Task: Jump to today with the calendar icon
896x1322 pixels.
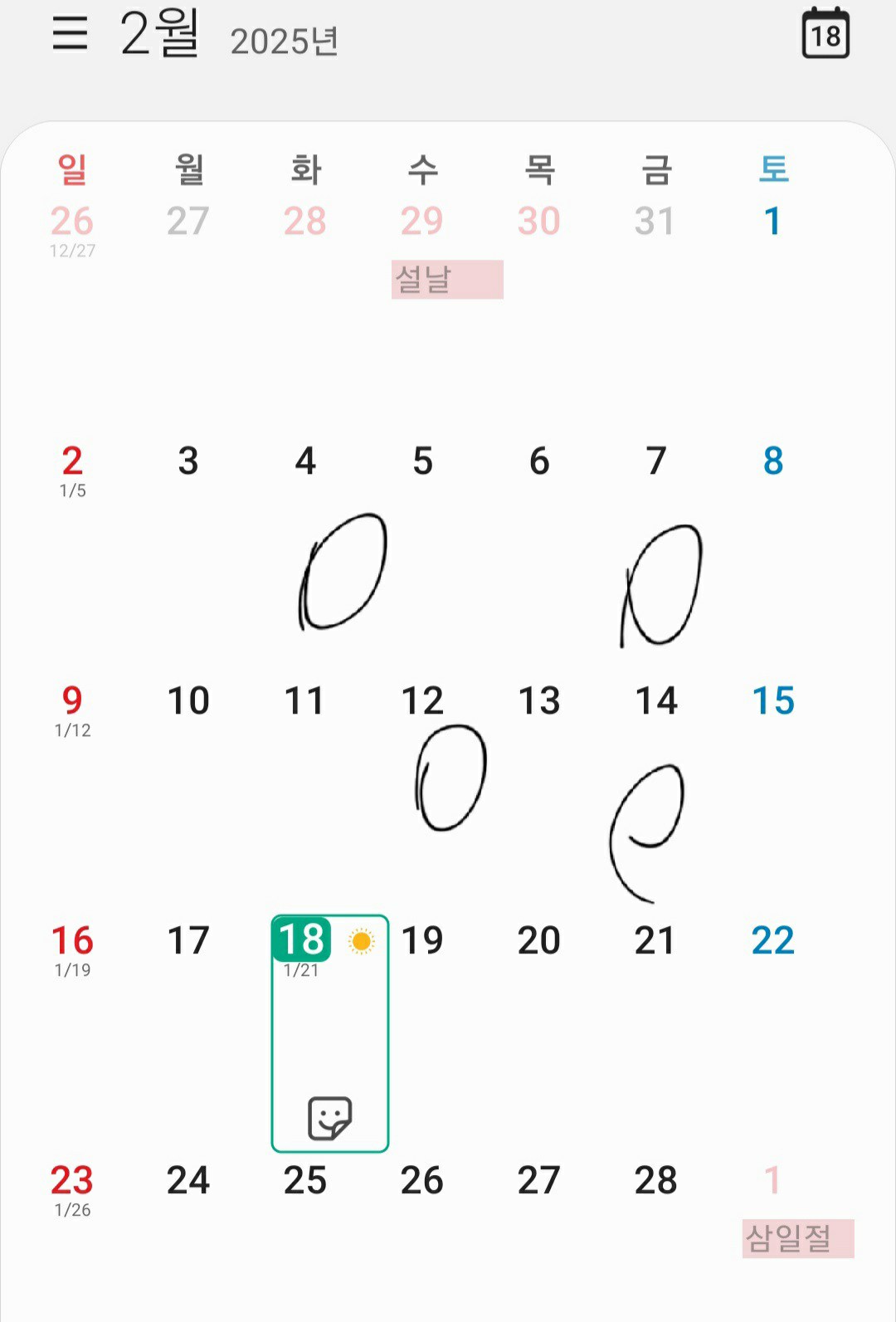Action: [825, 34]
